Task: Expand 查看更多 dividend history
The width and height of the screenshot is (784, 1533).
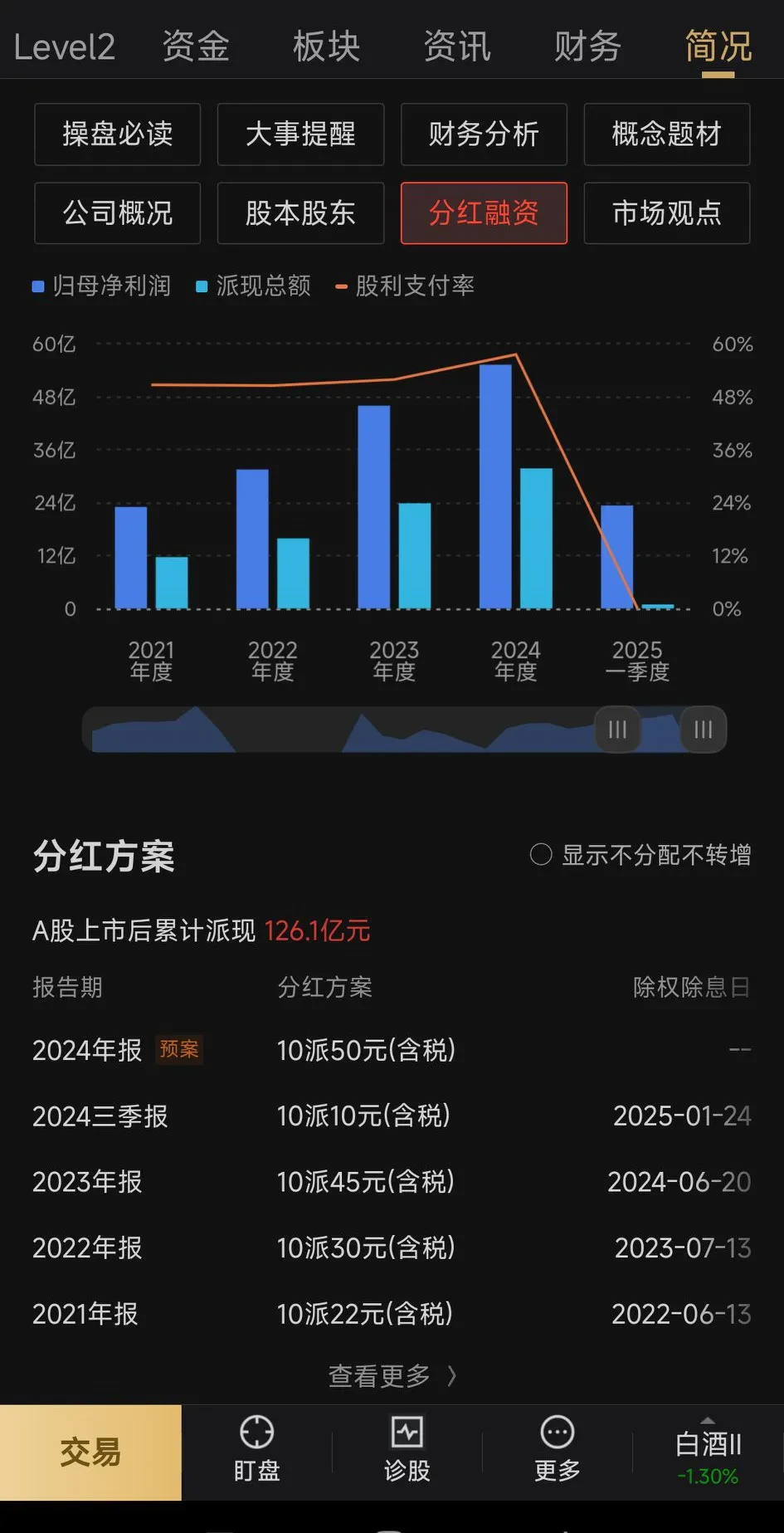Action: tap(392, 1374)
